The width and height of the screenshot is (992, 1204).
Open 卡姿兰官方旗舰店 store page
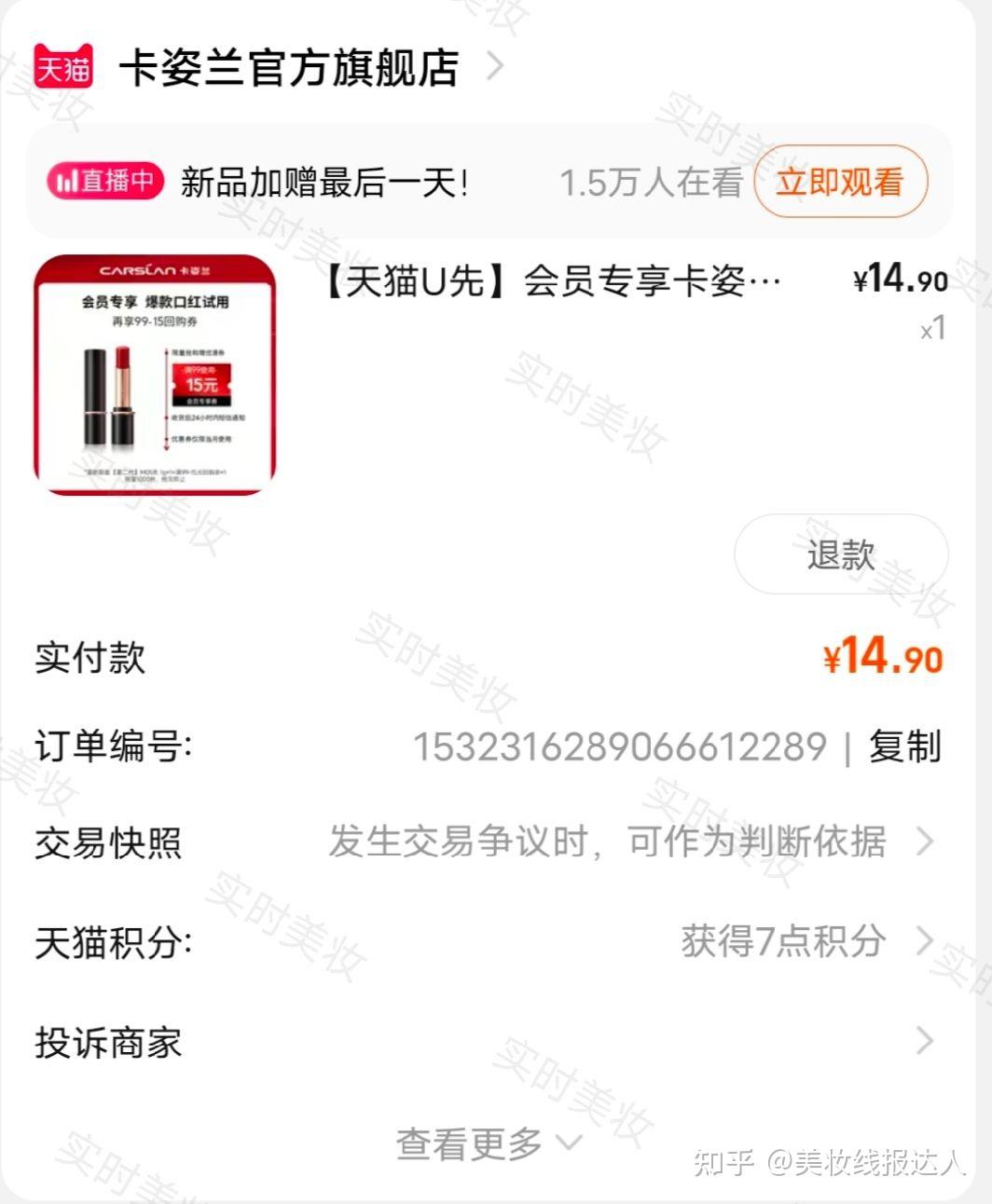pos(289,67)
